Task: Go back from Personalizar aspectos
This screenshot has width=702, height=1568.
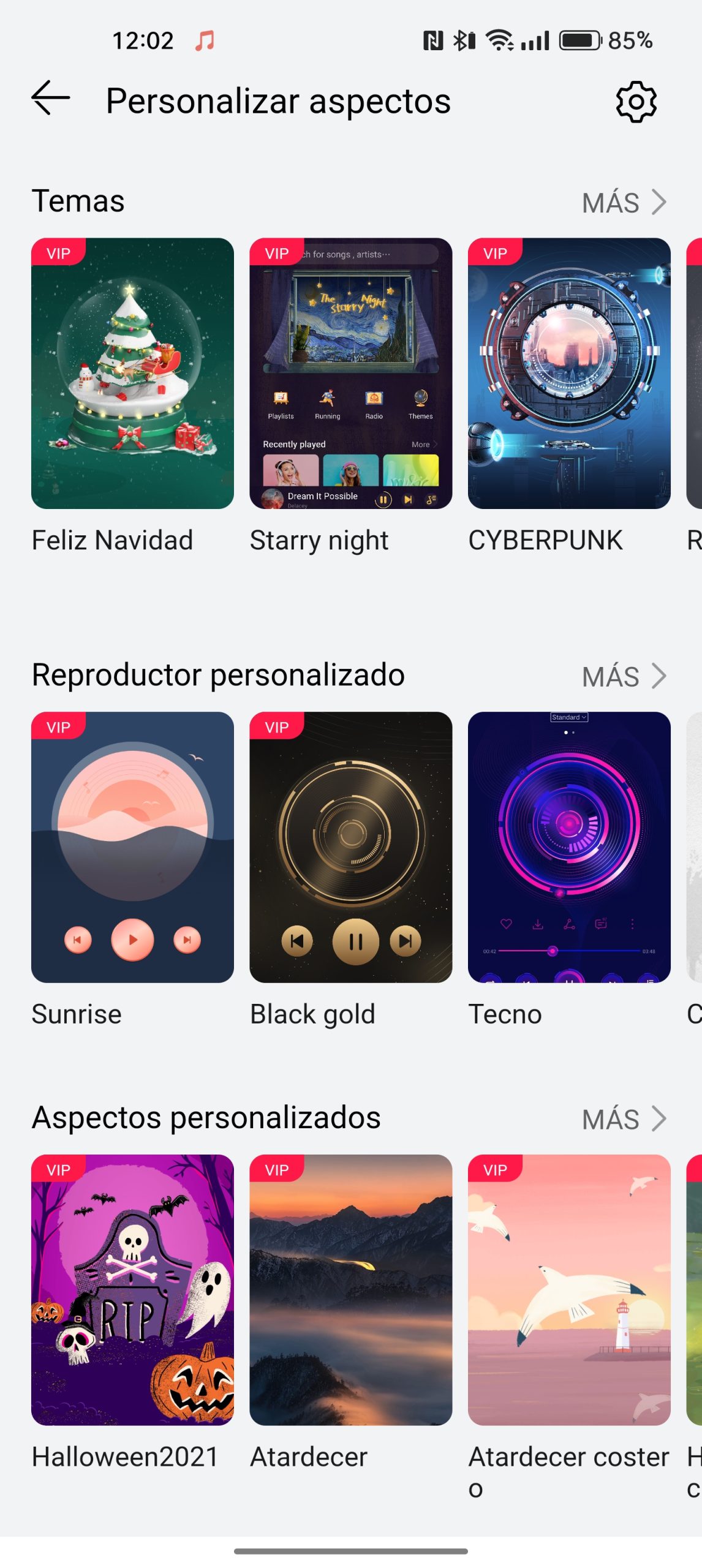Action: click(x=50, y=99)
